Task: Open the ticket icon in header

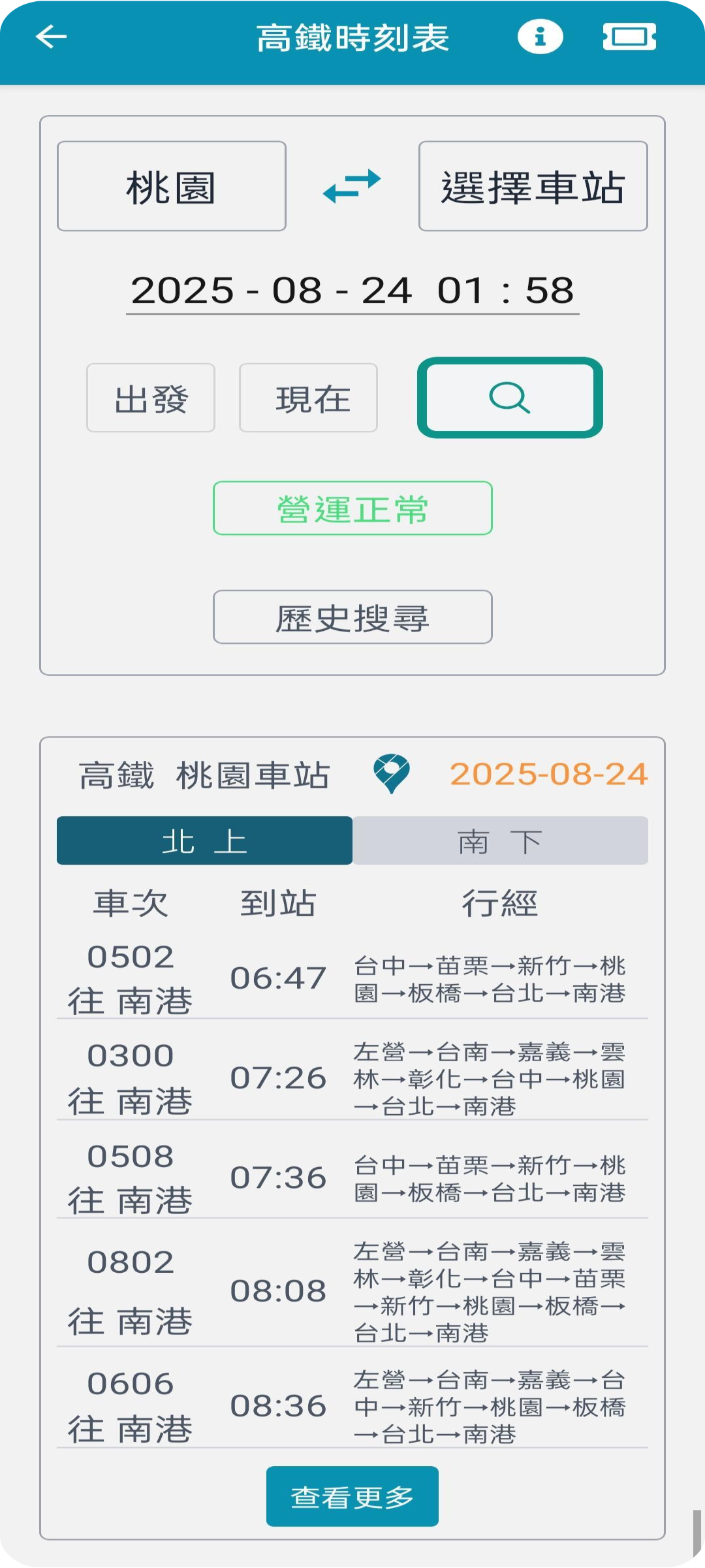Action: point(629,37)
